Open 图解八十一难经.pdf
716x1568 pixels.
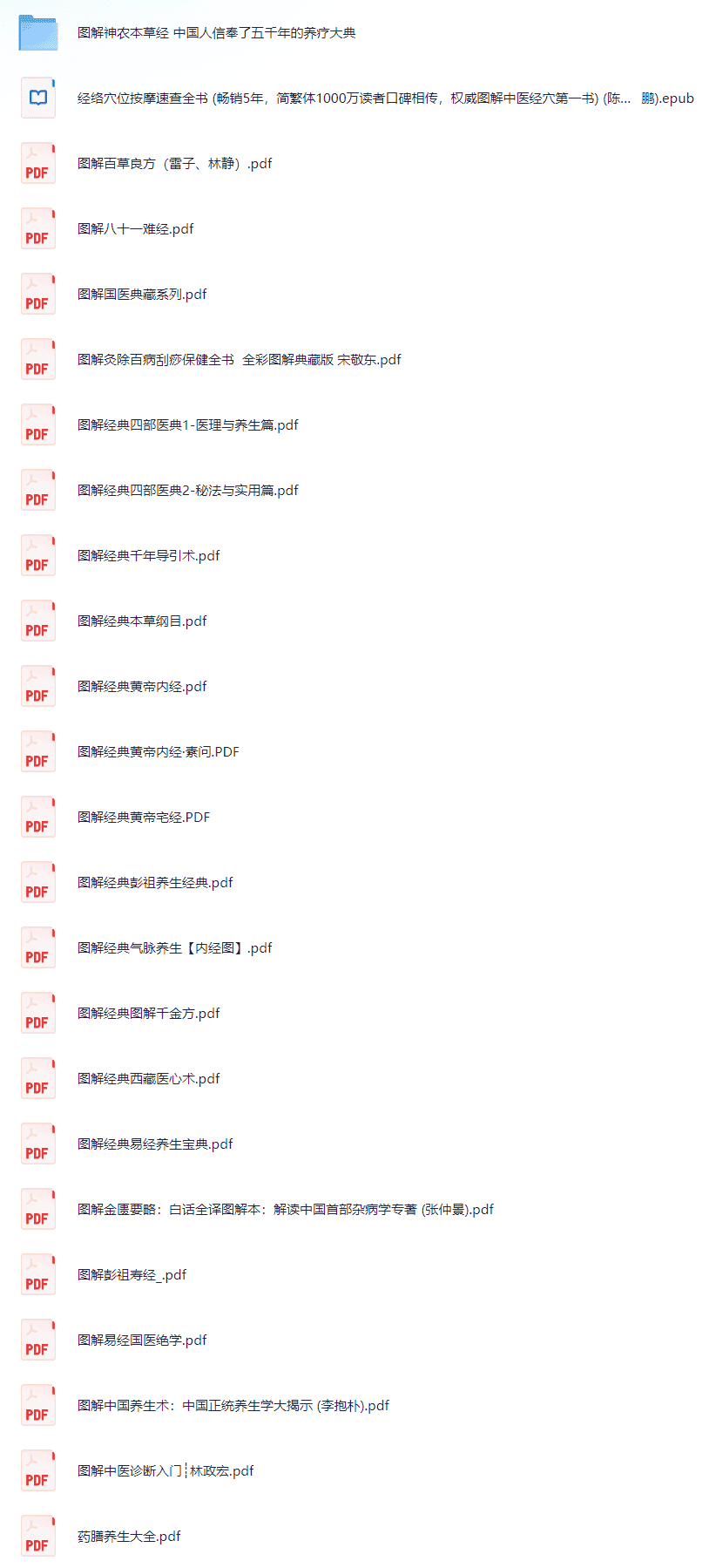135,229
